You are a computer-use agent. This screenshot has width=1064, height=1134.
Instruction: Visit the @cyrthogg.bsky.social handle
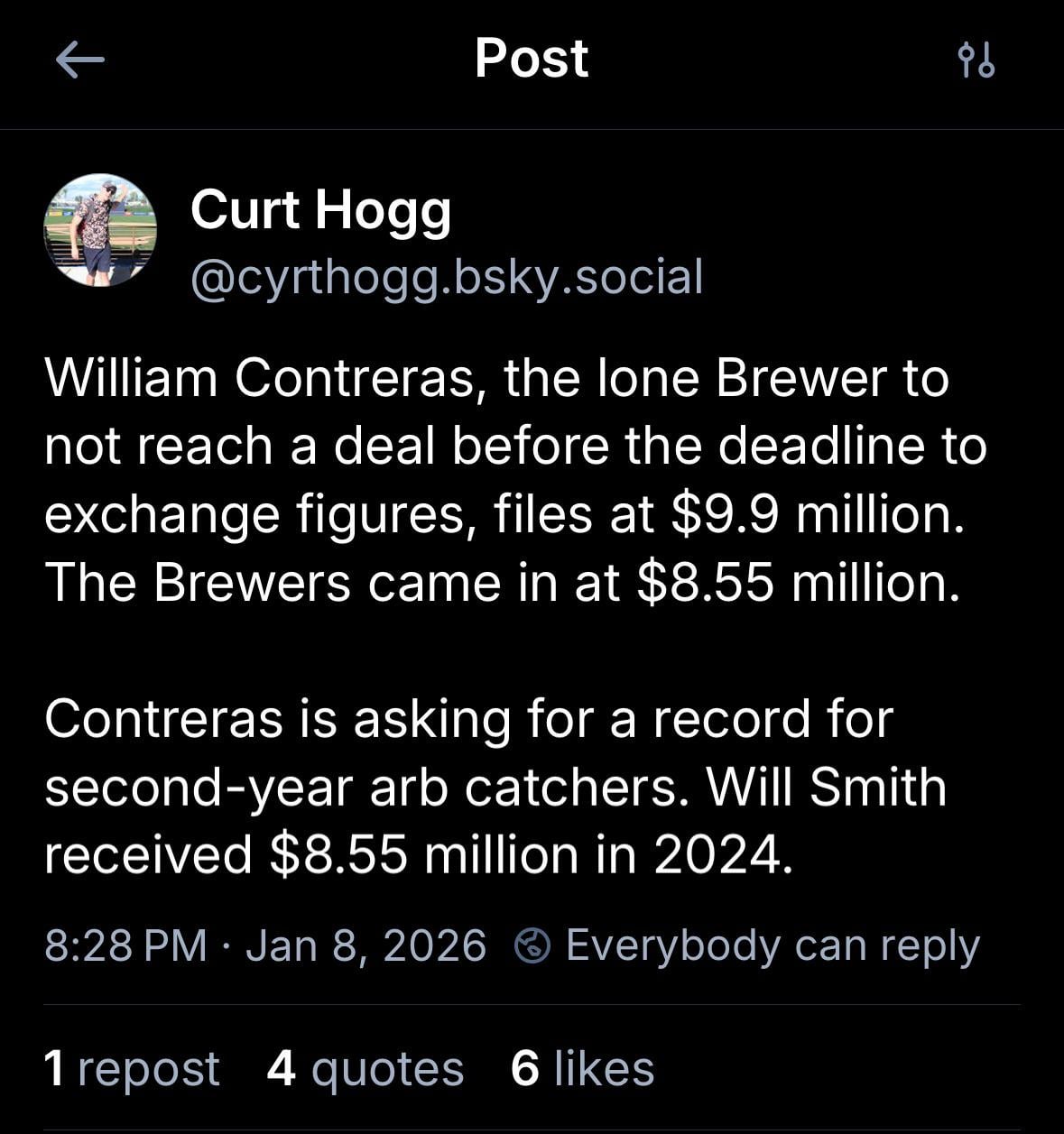point(447,276)
